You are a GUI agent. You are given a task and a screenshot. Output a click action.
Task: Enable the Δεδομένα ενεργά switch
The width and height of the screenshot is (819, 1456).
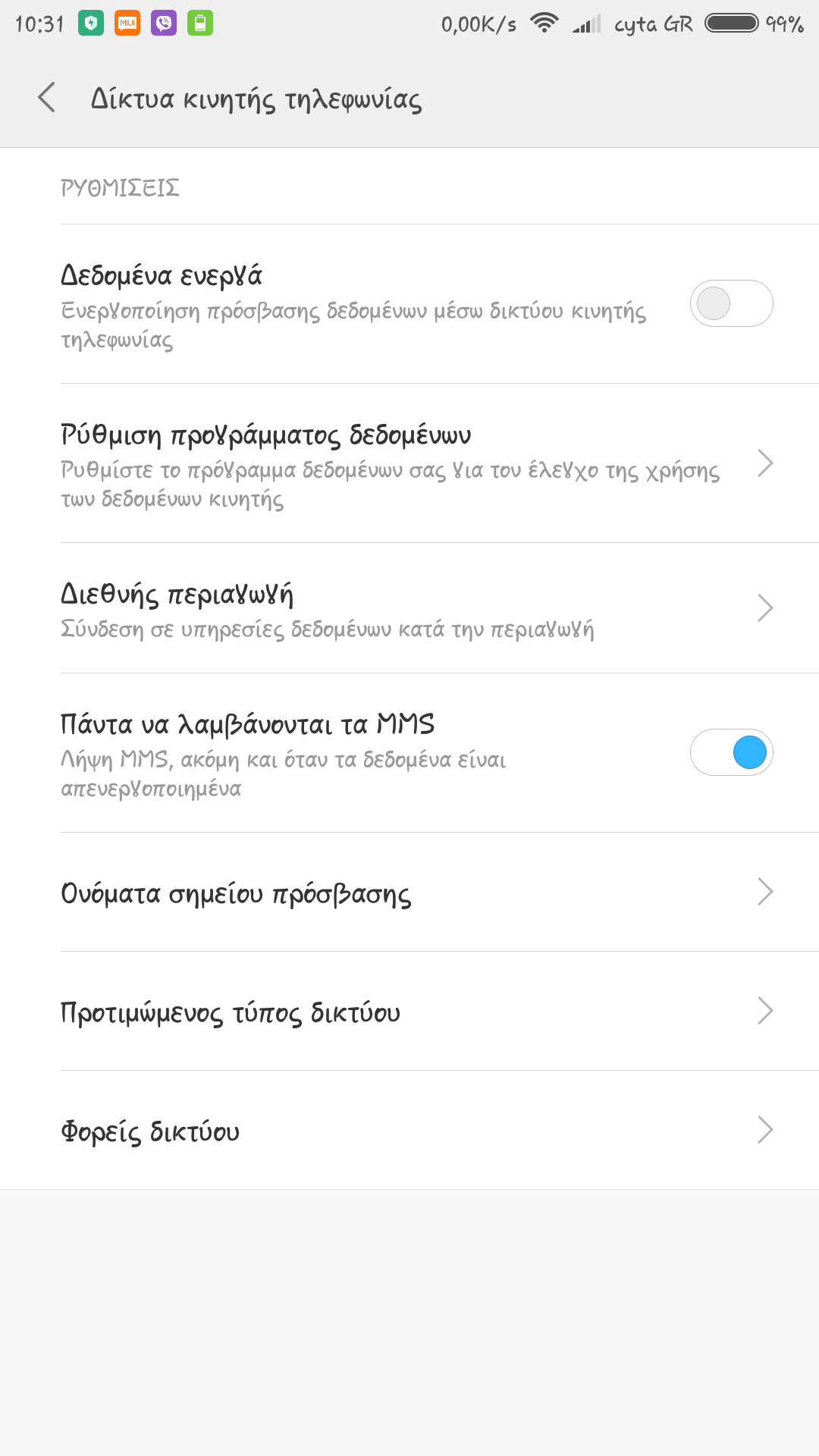pos(730,304)
